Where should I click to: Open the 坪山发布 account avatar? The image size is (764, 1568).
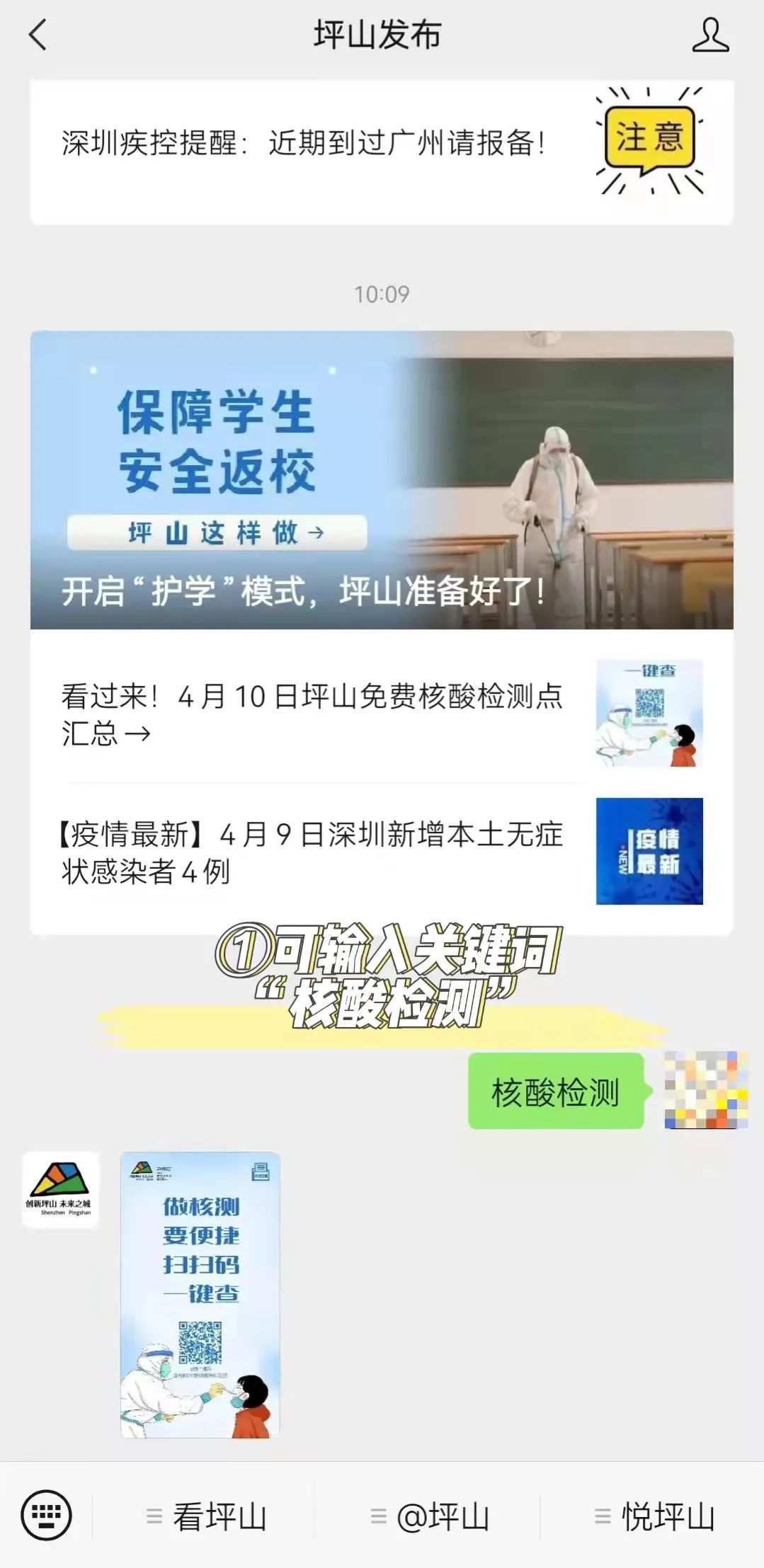pyautogui.click(x=60, y=1190)
